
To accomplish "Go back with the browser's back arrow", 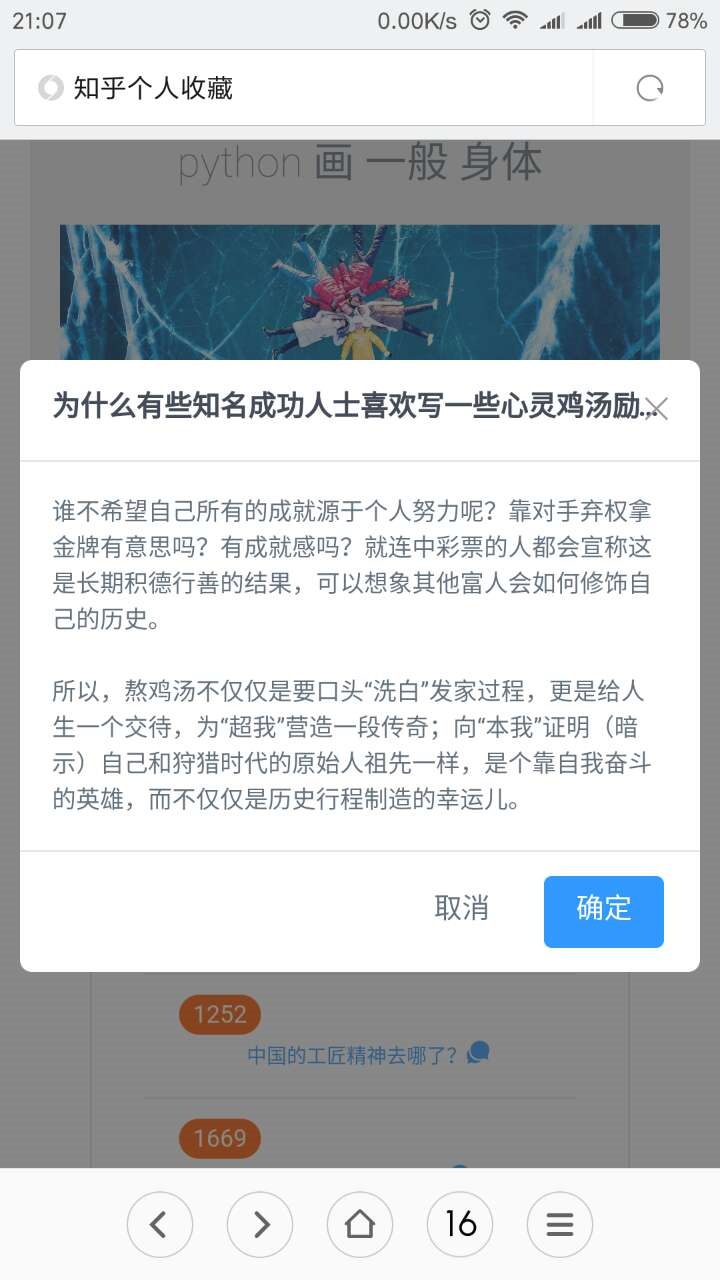I will (x=160, y=1224).
